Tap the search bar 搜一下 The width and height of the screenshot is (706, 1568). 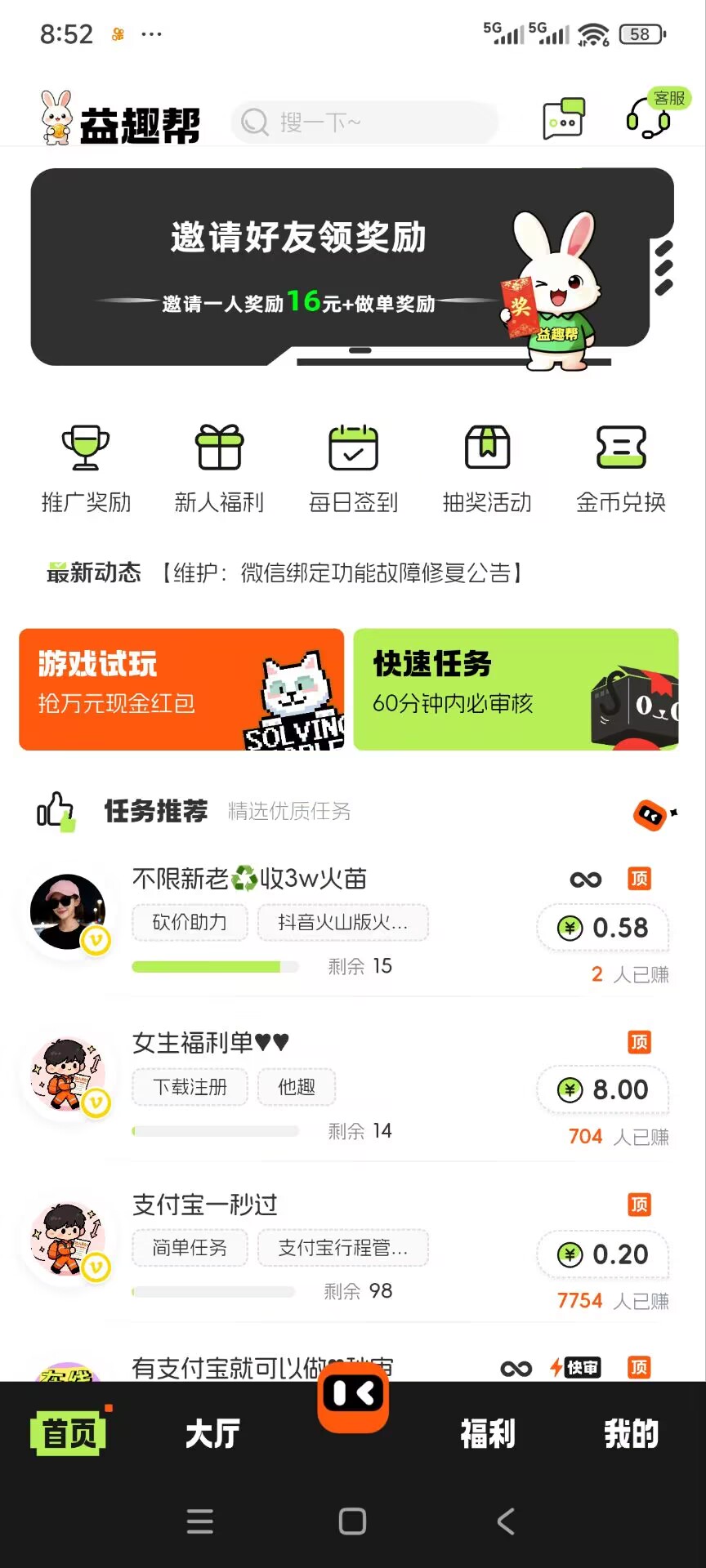pyautogui.click(x=364, y=122)
